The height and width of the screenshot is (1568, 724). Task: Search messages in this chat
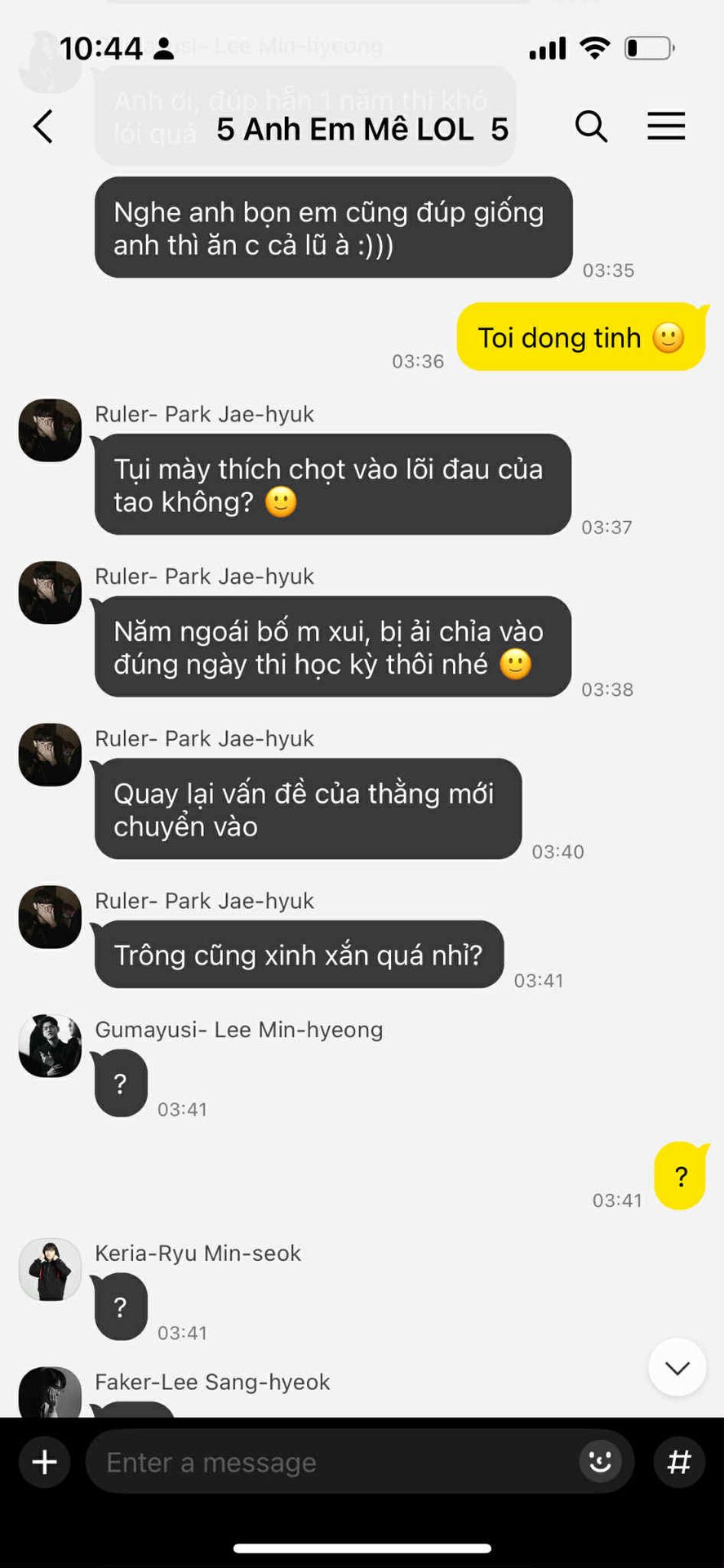tap(591, 127)
